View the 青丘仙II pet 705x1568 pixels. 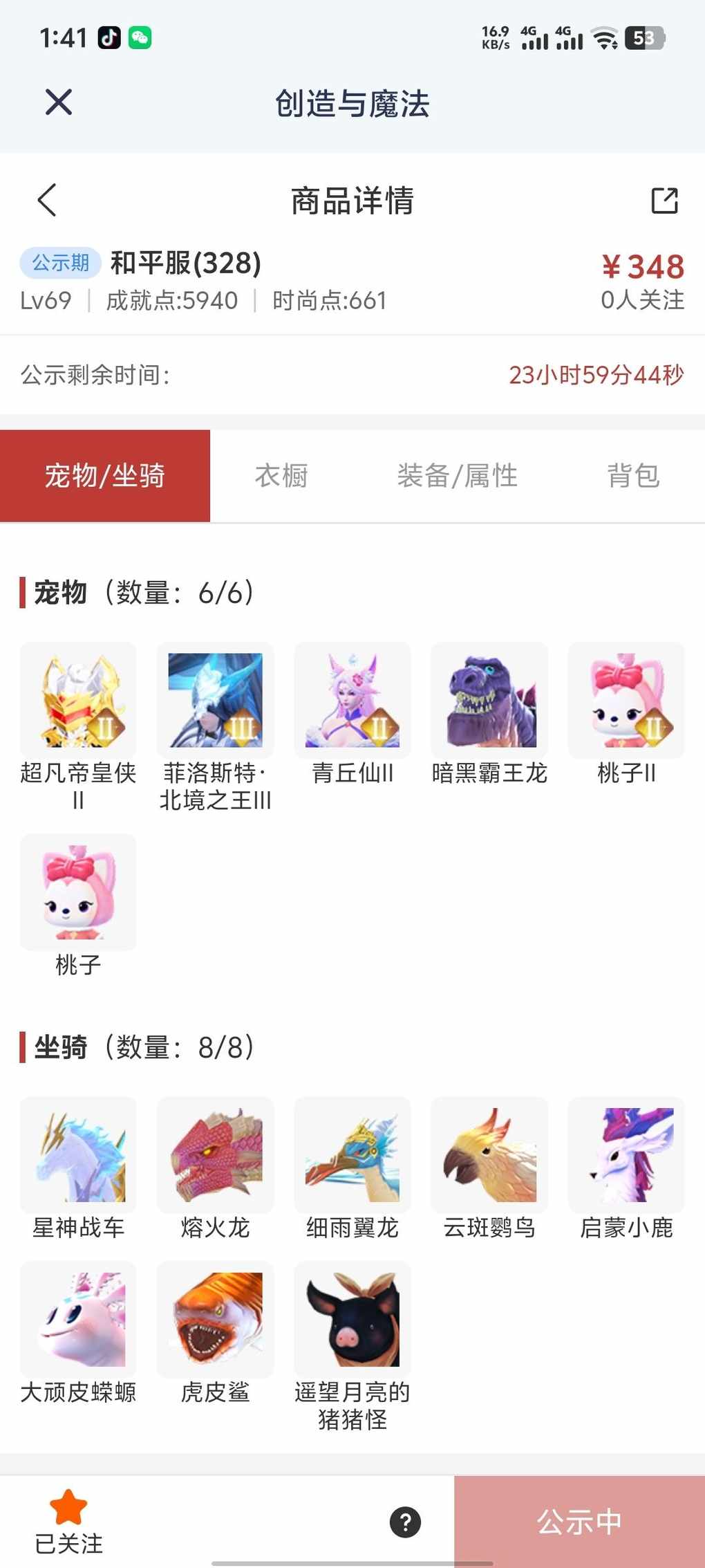click(352, 700)
